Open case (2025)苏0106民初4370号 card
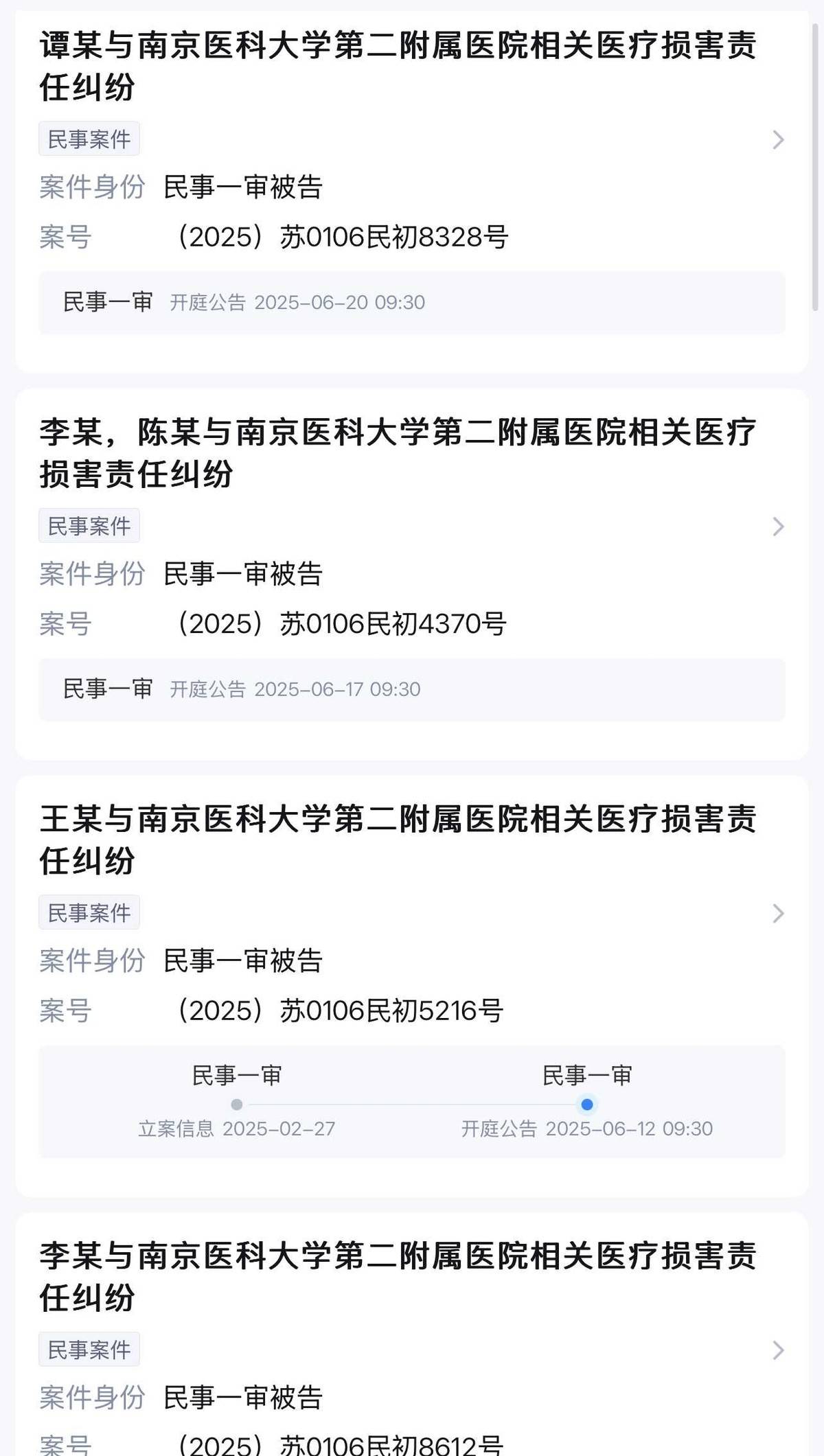Image resolution: width=824 pixels, height=1456 pixels. pyautogui.click(x=397, y=453)
